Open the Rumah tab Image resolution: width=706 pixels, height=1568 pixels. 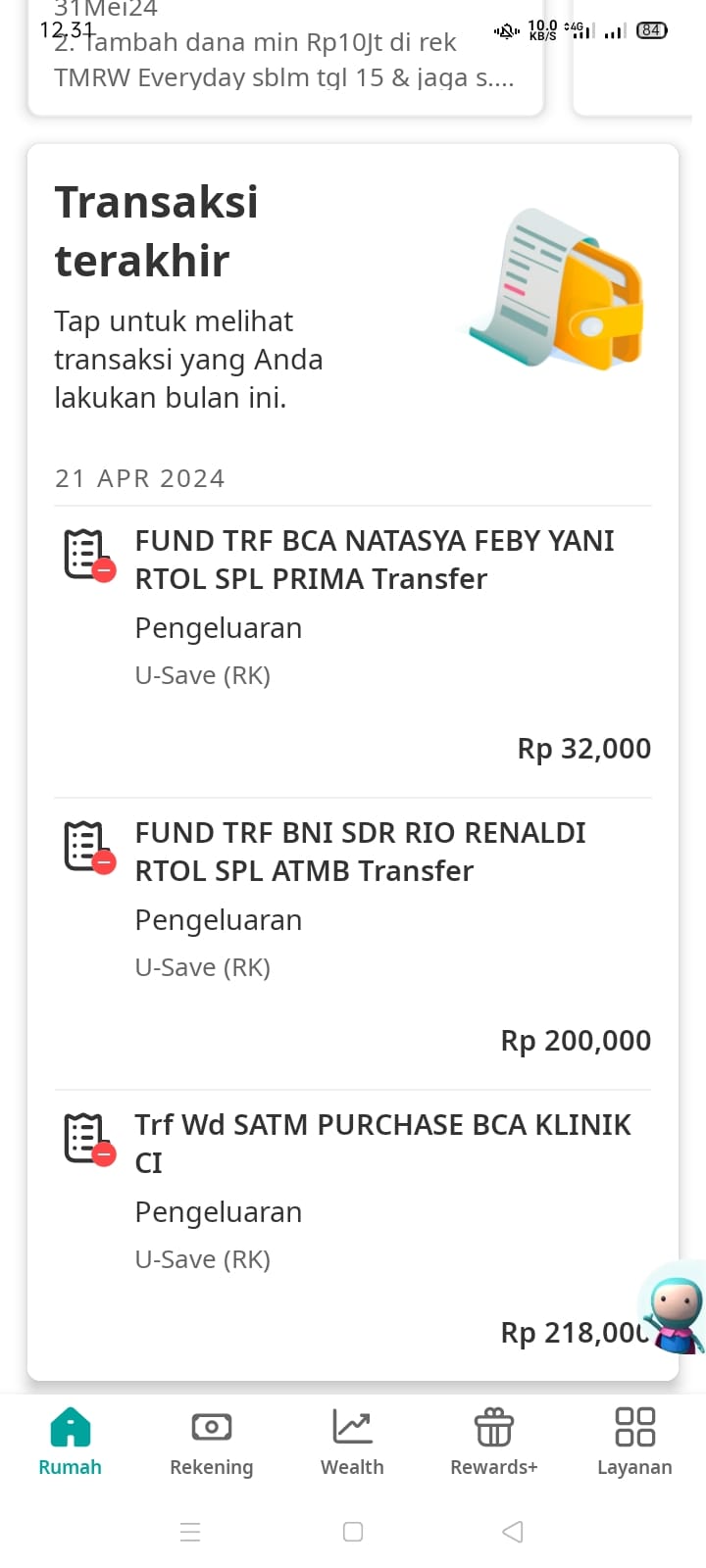click(71, 1441)
